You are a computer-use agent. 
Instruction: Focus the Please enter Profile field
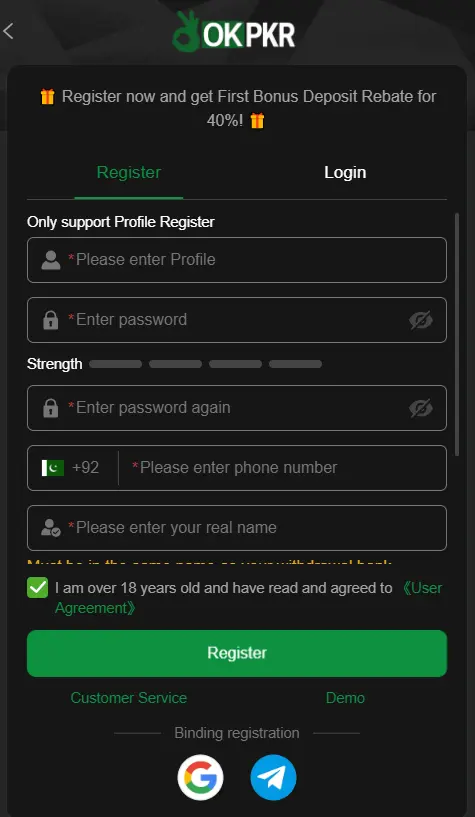click(237, 260)
